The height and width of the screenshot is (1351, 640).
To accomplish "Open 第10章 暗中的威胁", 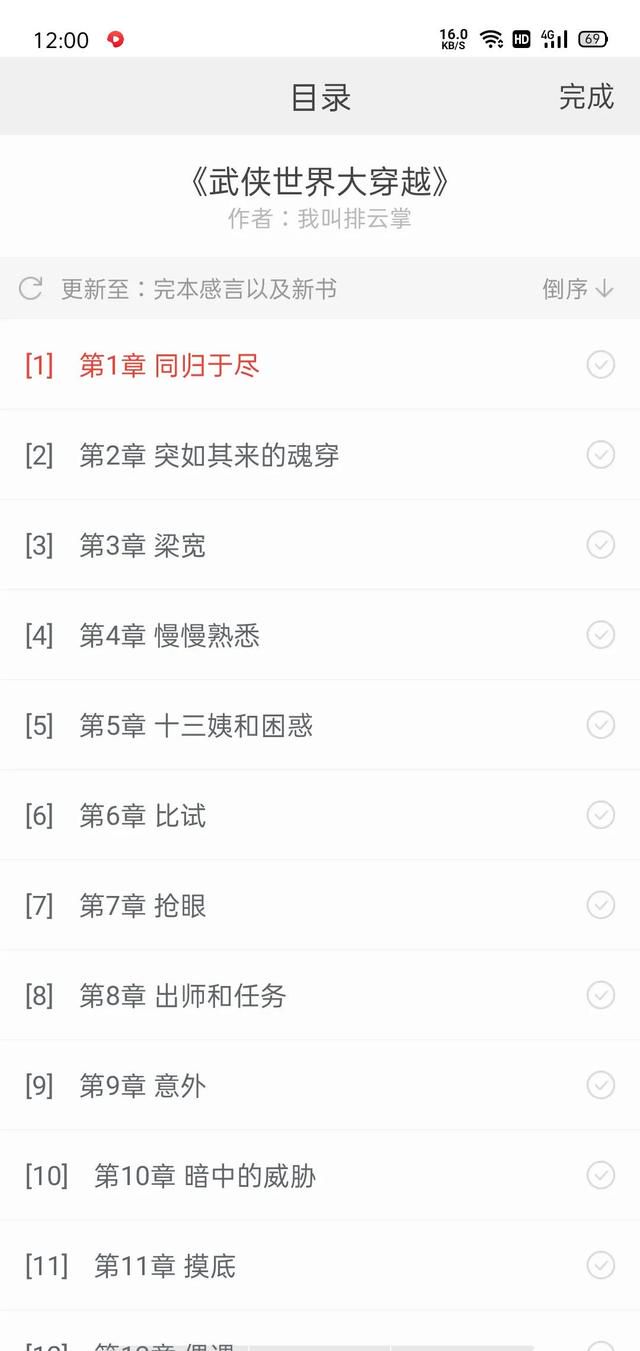I will (320, 1175).
